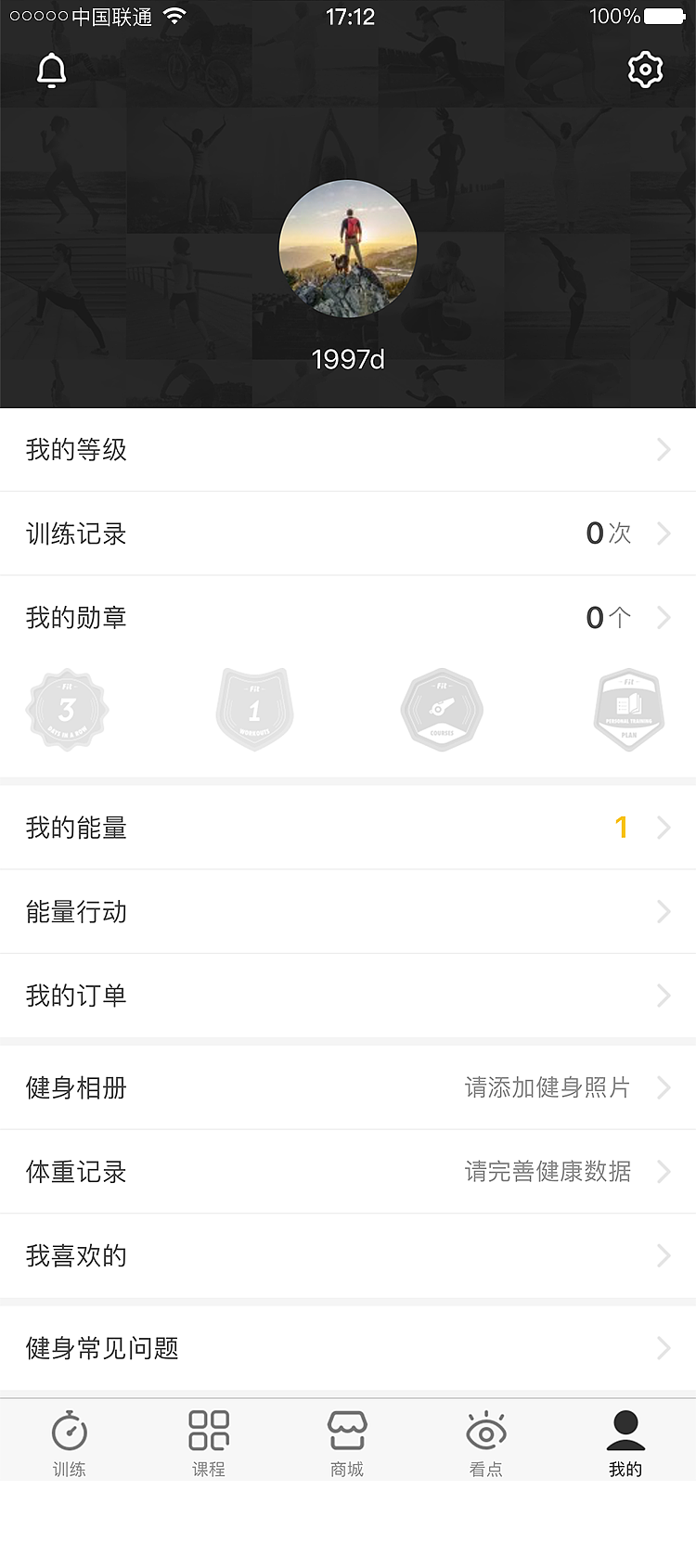Open 我的能量 showing energy count 1
Viewport: 696px width, 1568px height.
pos(348,828)
